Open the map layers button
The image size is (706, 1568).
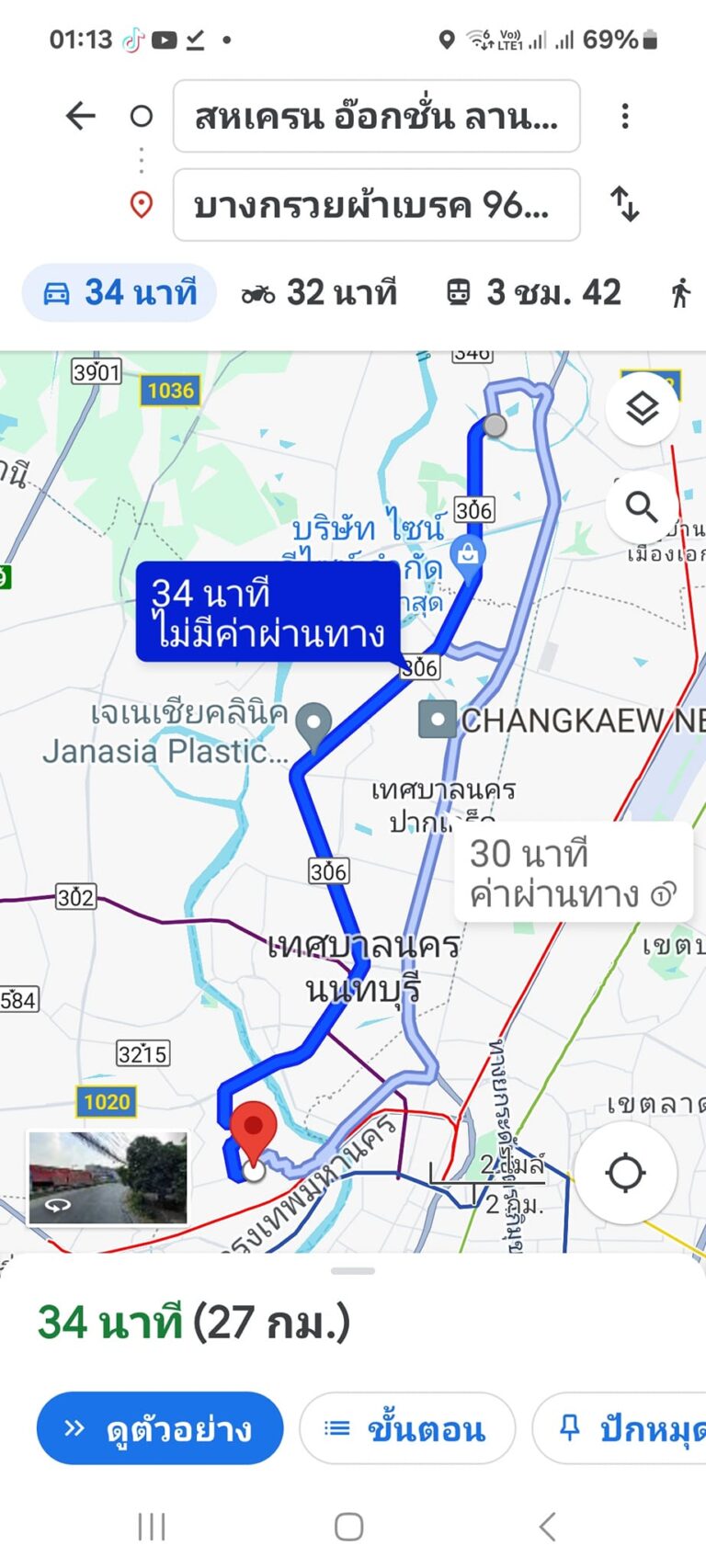pyautogui.click(x=642, y=408)
